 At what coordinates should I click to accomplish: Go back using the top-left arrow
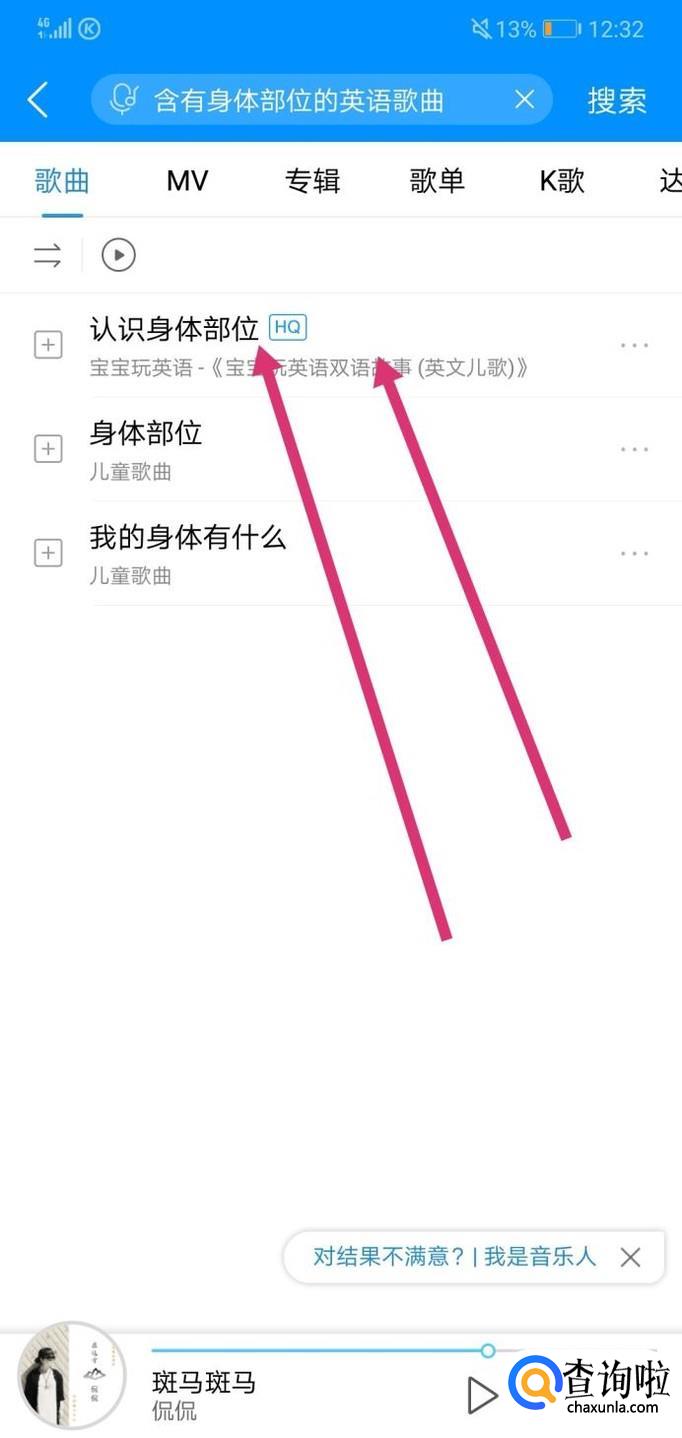coord(38,100)
